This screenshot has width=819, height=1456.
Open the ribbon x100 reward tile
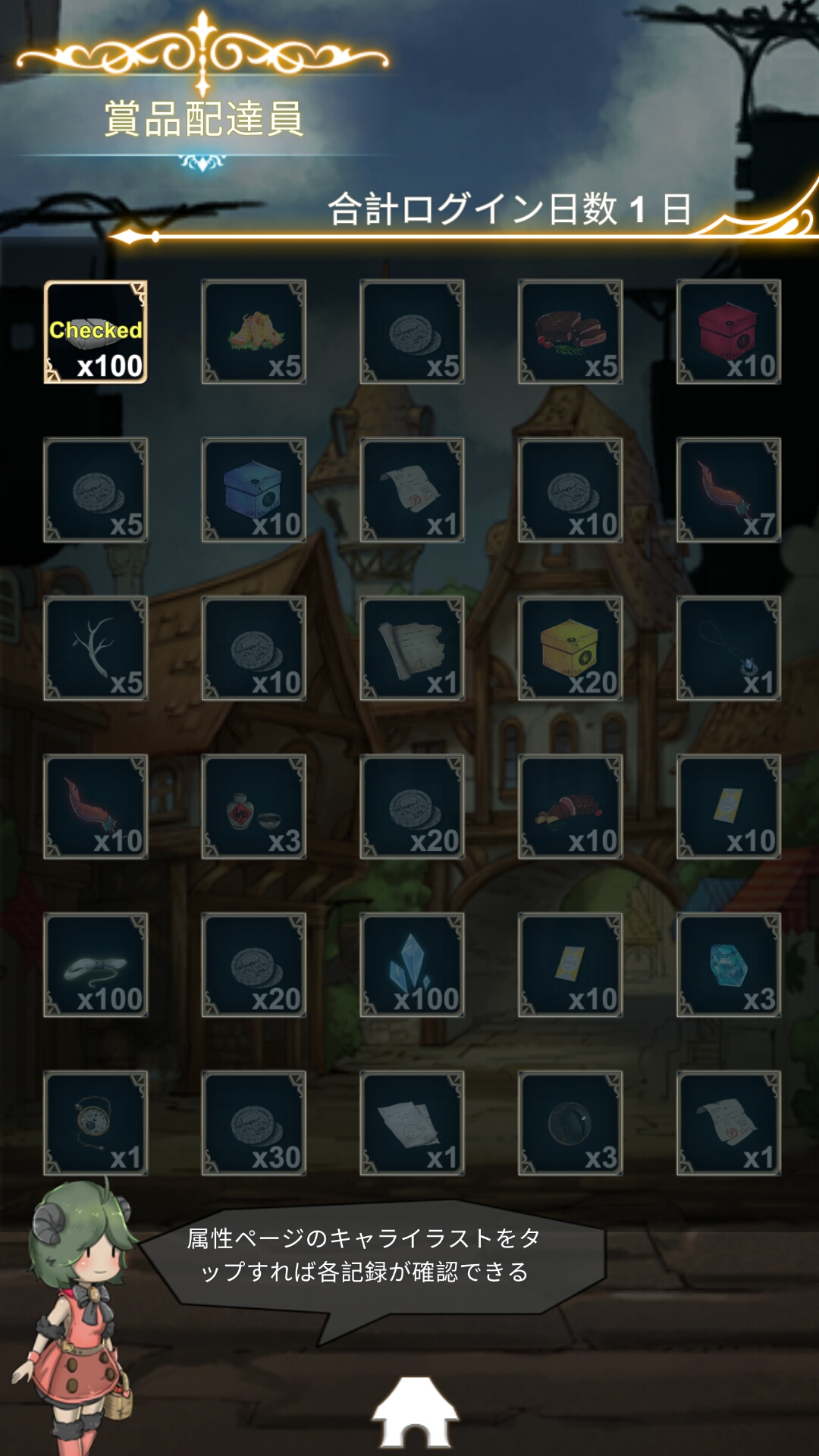pos(96,965)
